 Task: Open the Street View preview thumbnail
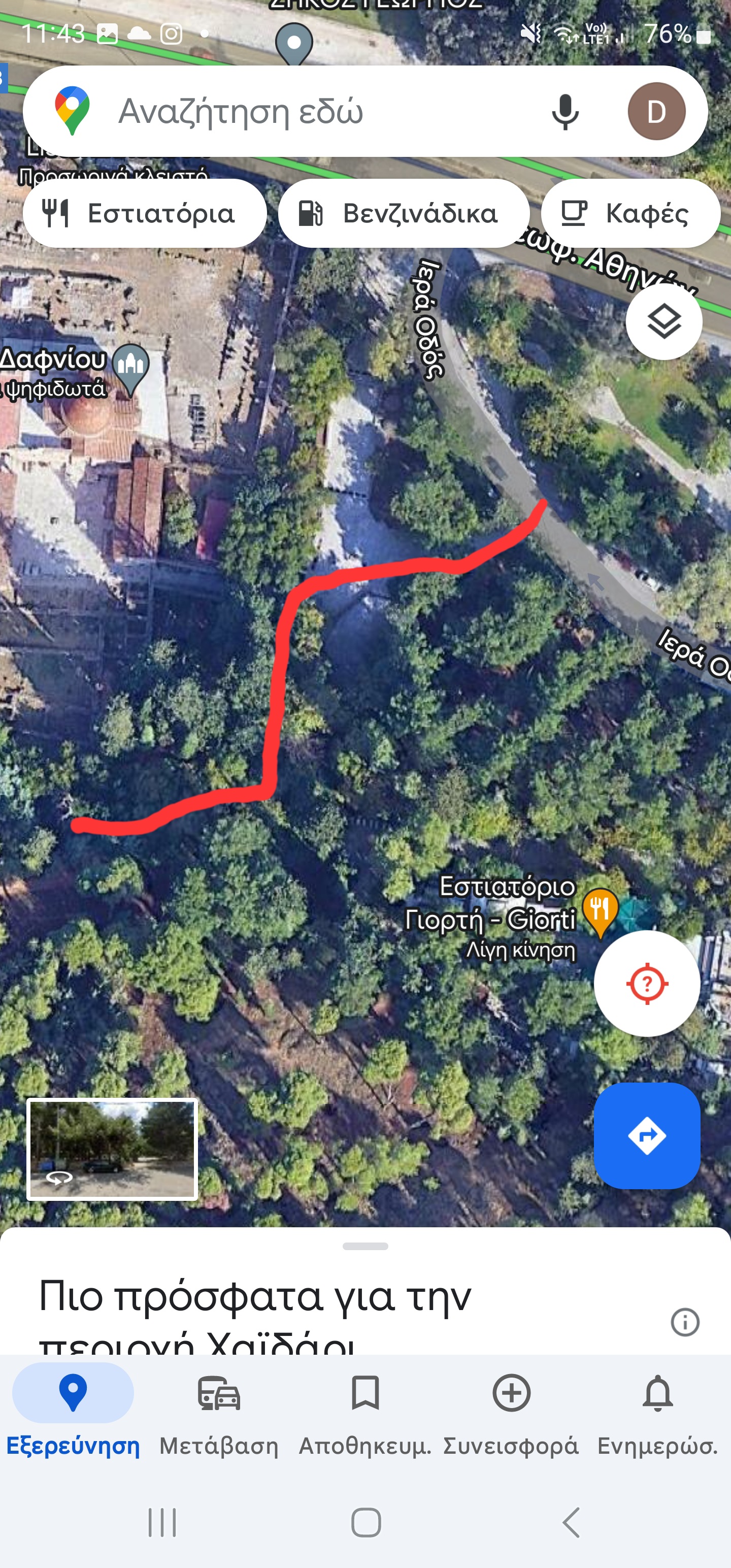tap(112, 1149)
